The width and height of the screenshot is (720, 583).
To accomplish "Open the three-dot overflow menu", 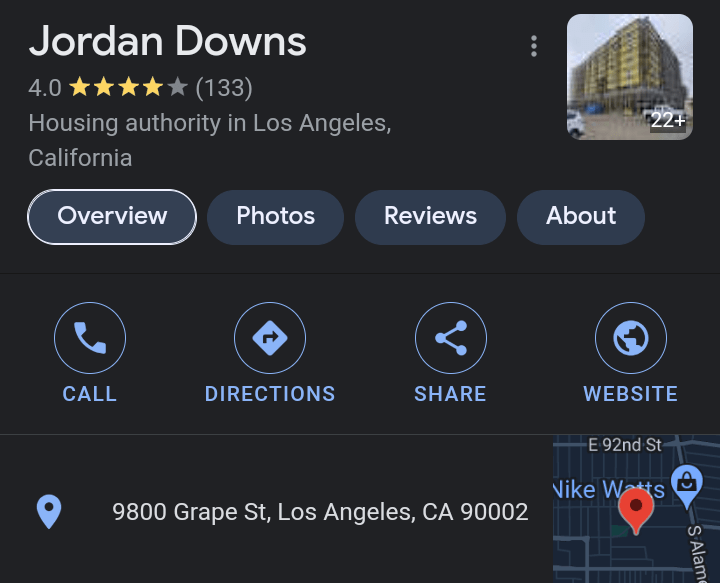I will (x=534, y=46).
